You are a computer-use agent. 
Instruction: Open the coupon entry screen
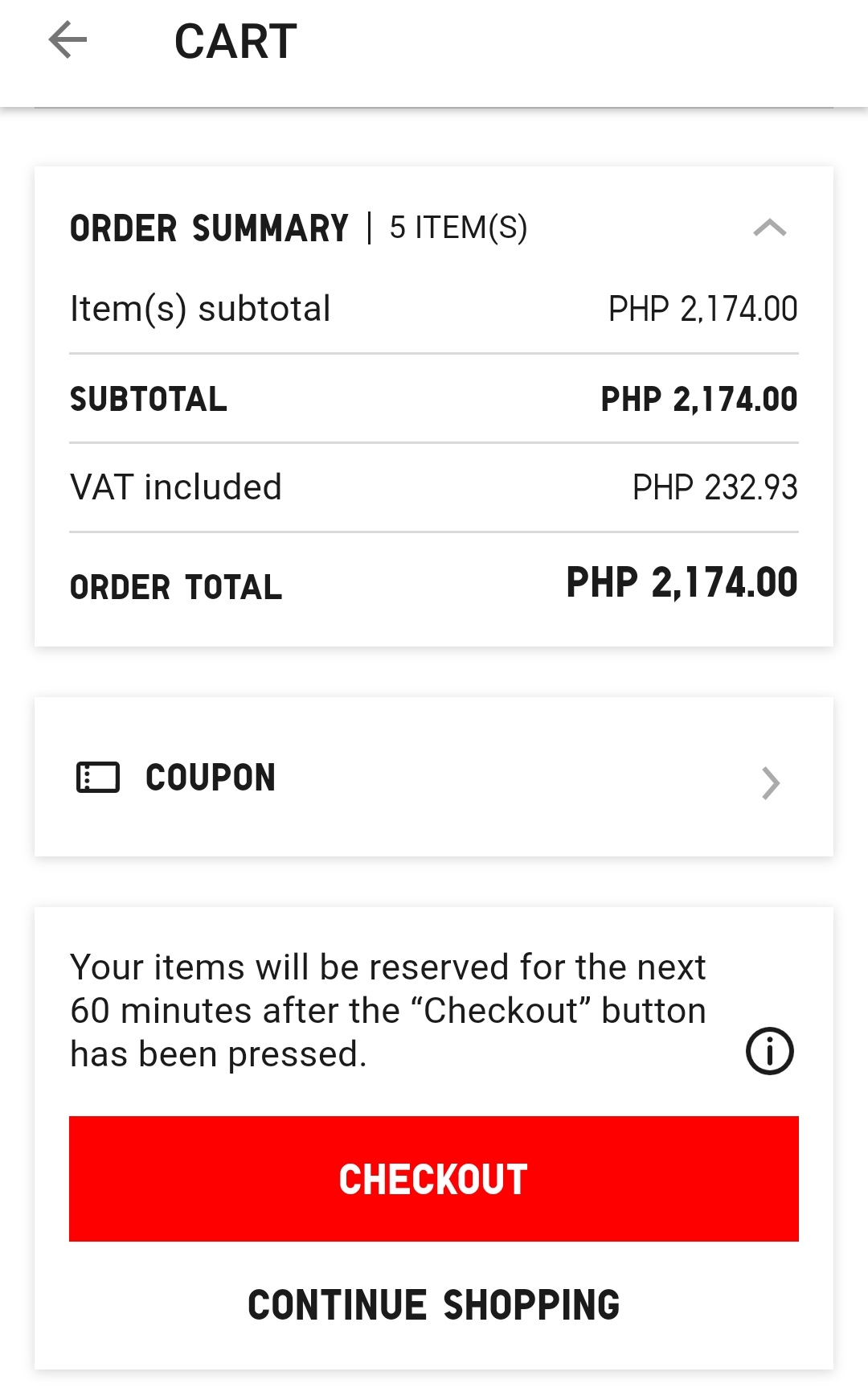434,777
